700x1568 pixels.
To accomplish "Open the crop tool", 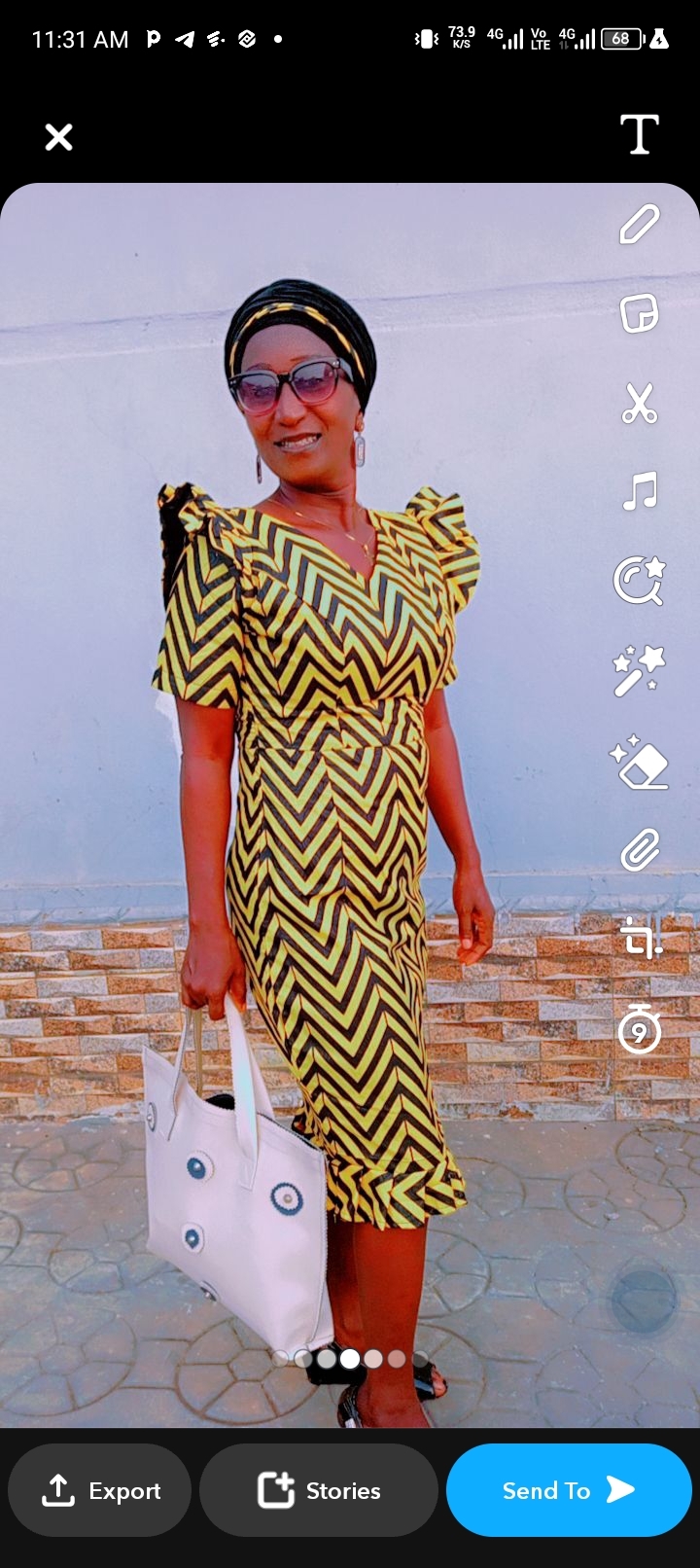I will click(640, 940).
